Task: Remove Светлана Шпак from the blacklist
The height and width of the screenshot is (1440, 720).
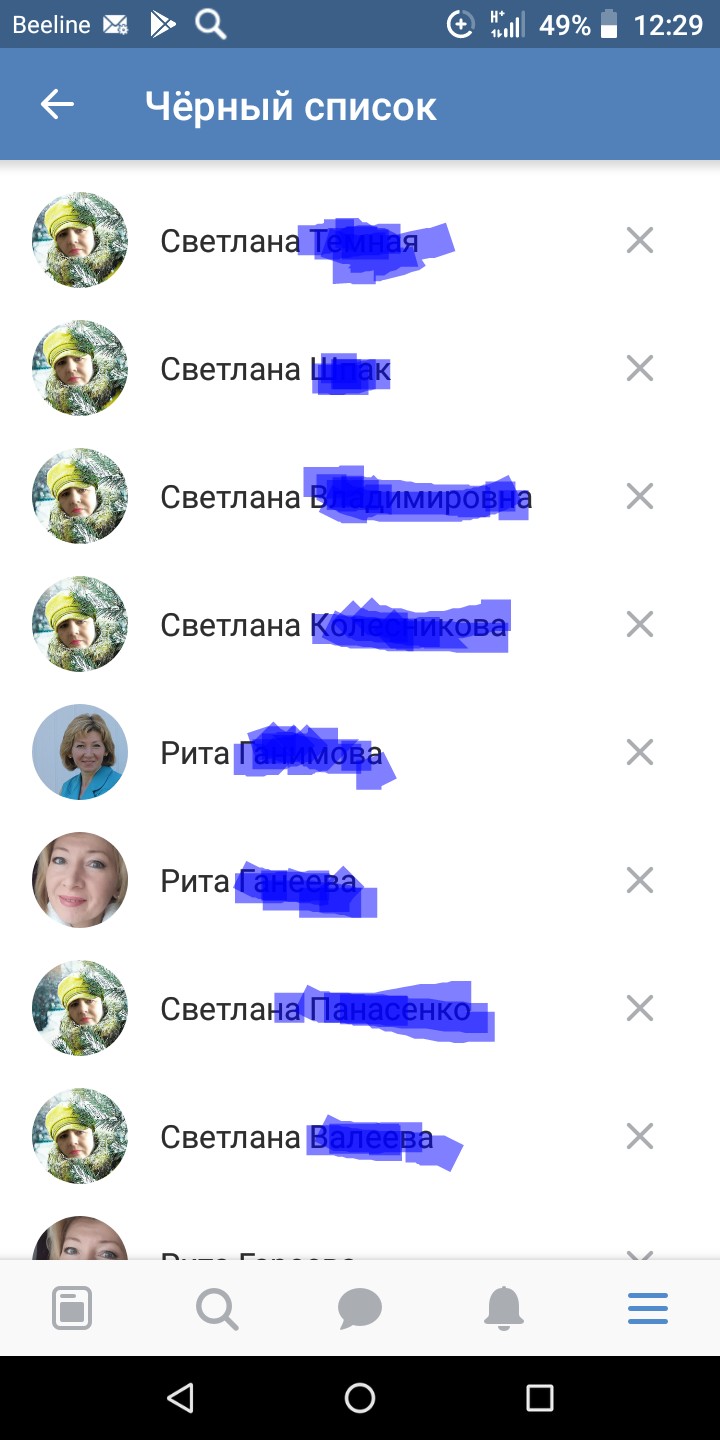Action: 639,368
